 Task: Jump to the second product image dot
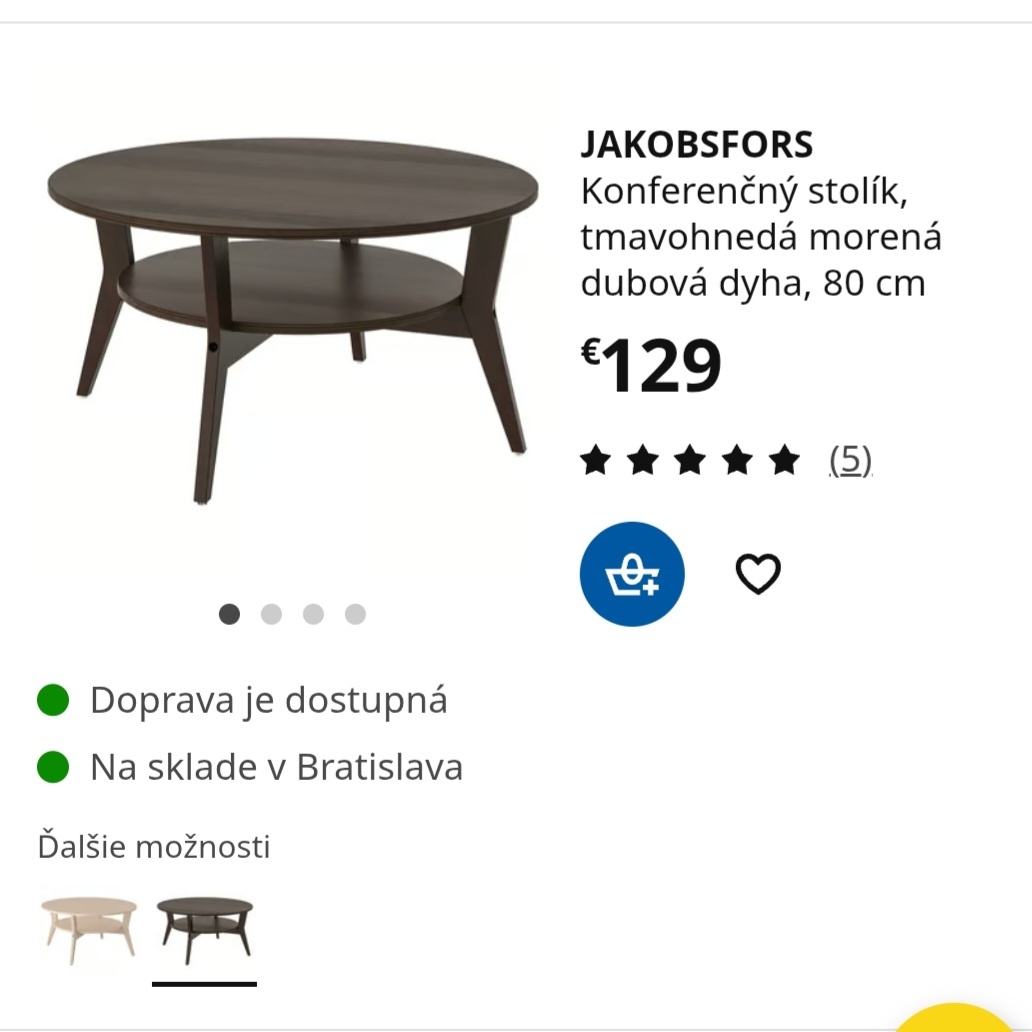tap(271, 614)
